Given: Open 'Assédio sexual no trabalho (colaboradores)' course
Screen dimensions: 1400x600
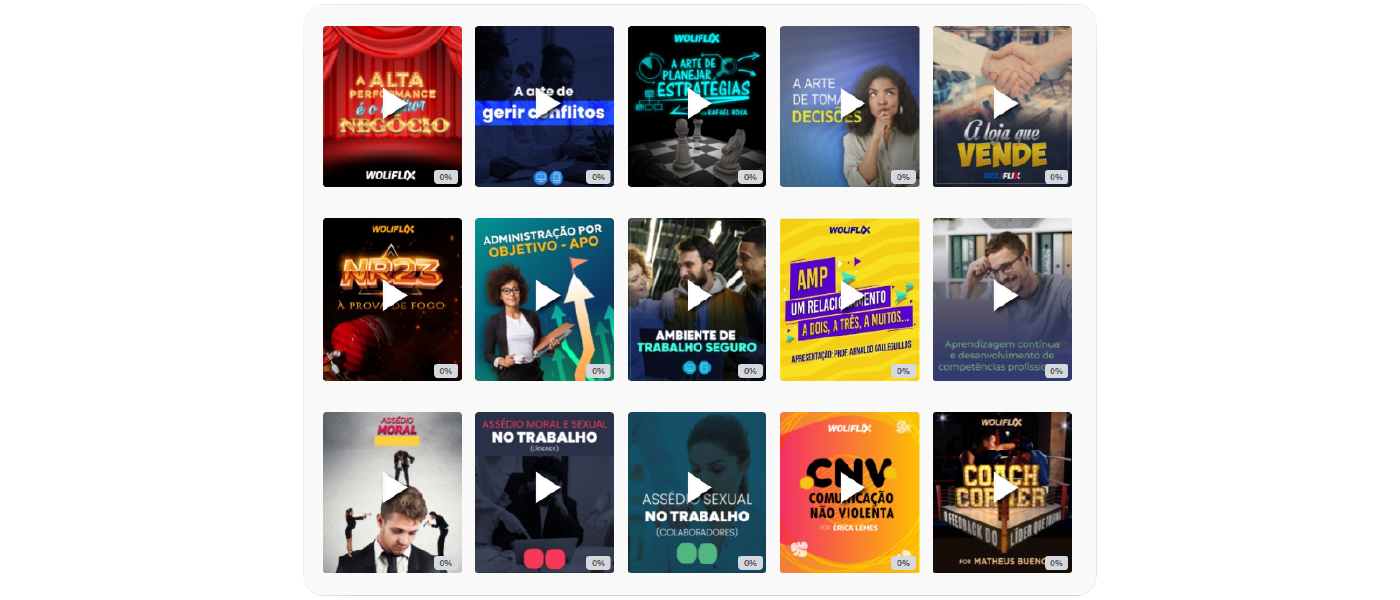Looking at the screenshot, I should tap(698, 488).
